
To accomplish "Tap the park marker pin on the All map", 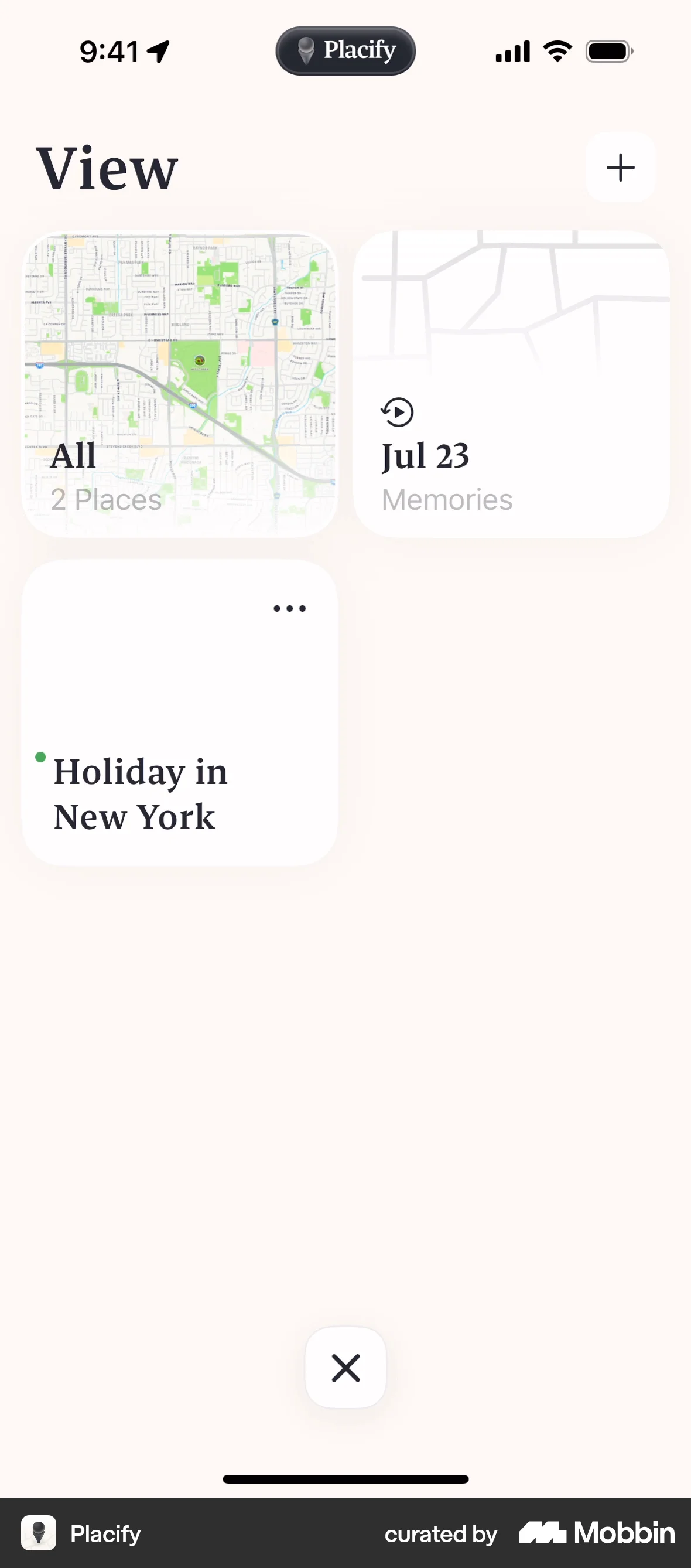I will pyautogui.click(x=201, y=362).
